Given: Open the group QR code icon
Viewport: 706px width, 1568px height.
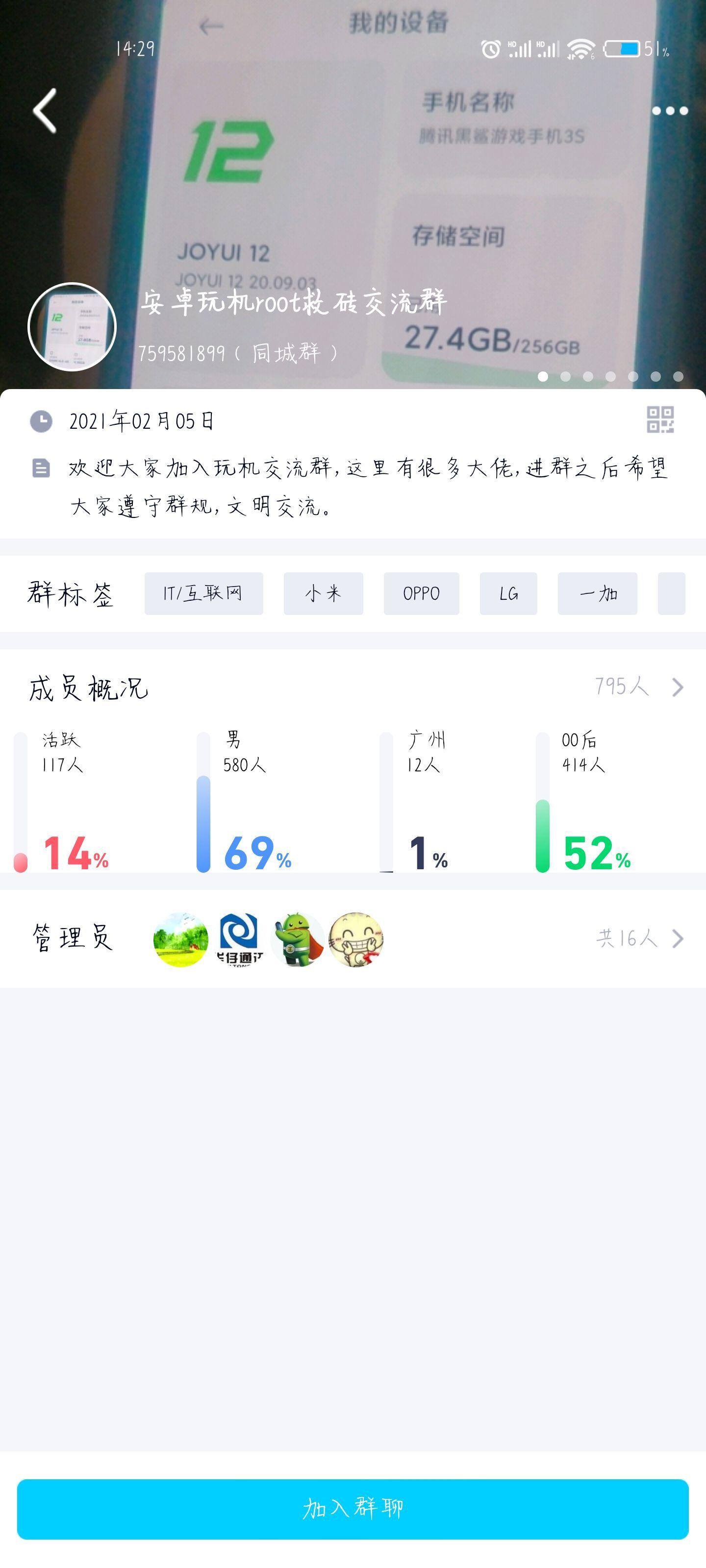Looking at the screenshot, I should (x=660, y=420).
